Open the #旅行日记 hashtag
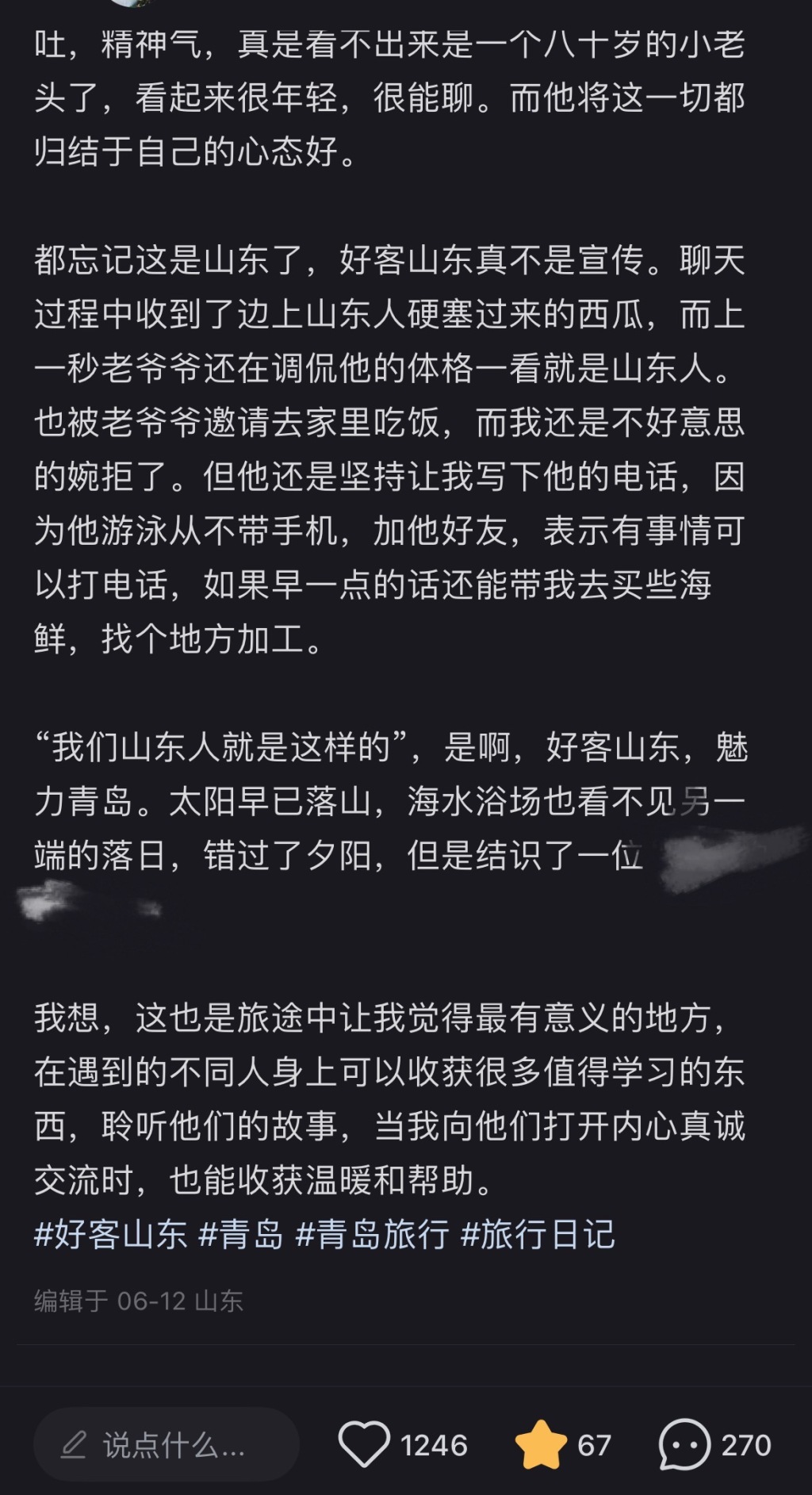812x1495 pixels. pos(538,1235)
